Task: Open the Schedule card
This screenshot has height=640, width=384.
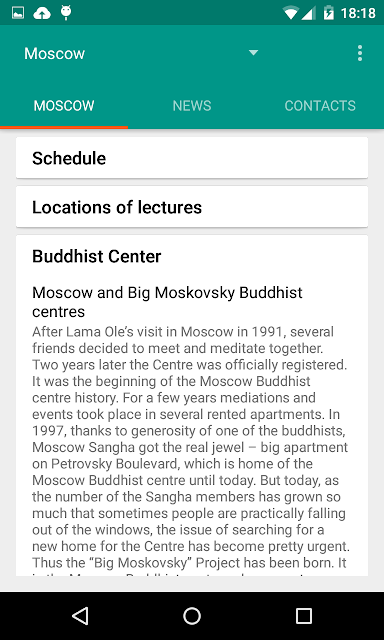Action: pyautogui.click(x=192, y=158)
